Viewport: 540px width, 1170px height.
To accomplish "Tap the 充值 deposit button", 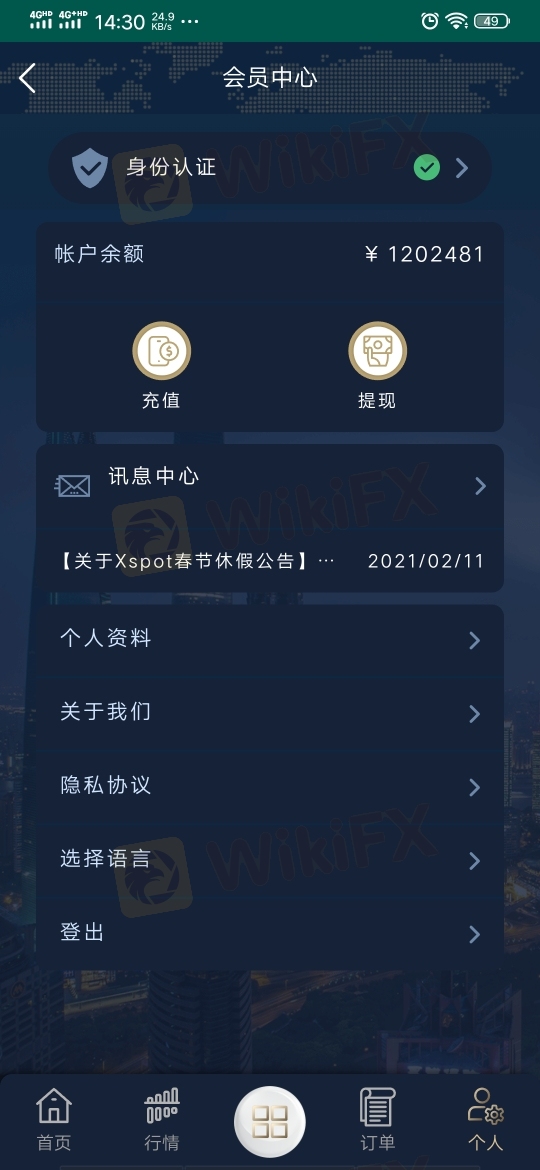I will pos(162,365).
